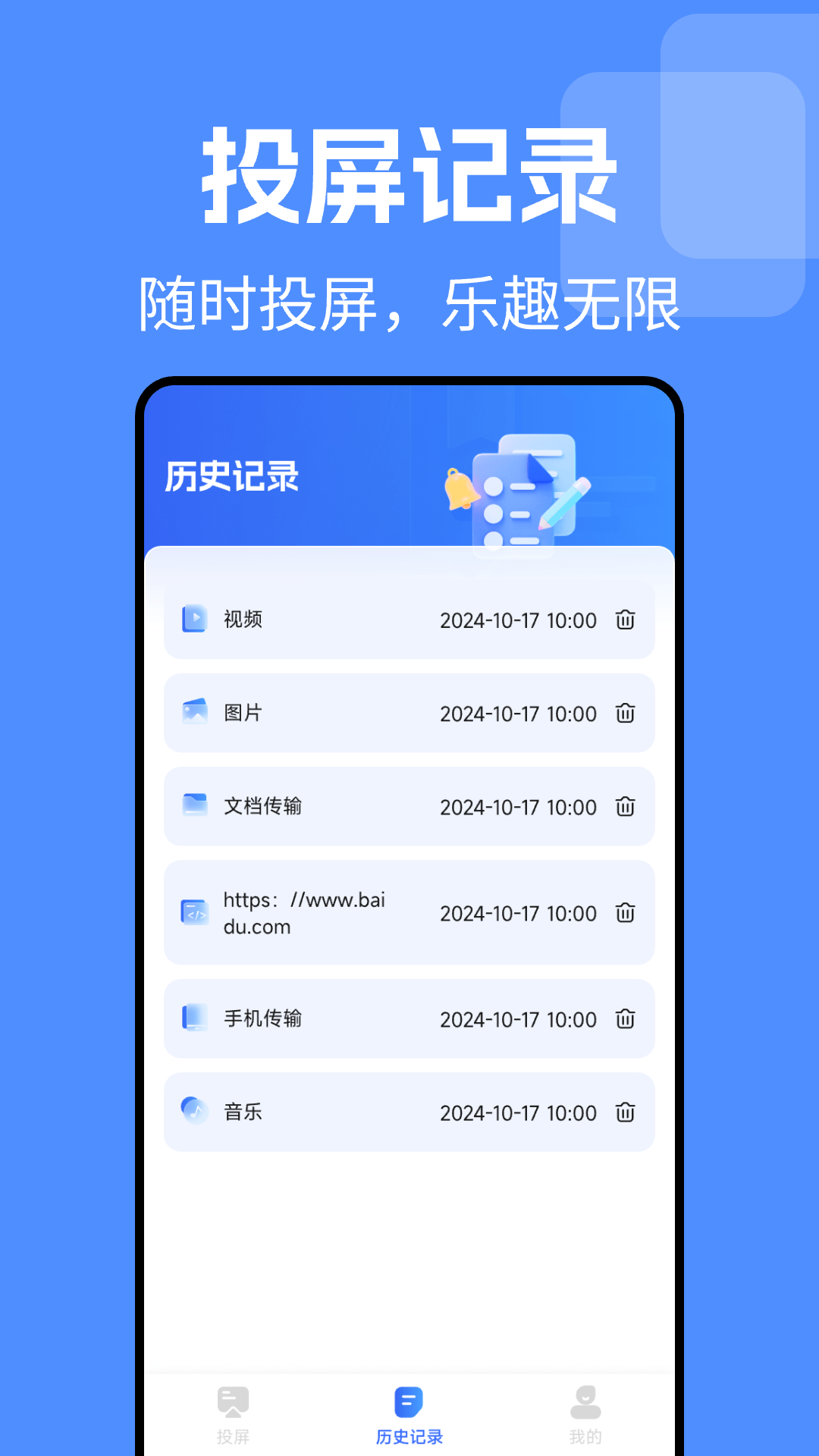Remove the 文档传输 record via trash icon
Viewport: 819px width, 1456px height.
pyautogui.click(x=625, y=807)
